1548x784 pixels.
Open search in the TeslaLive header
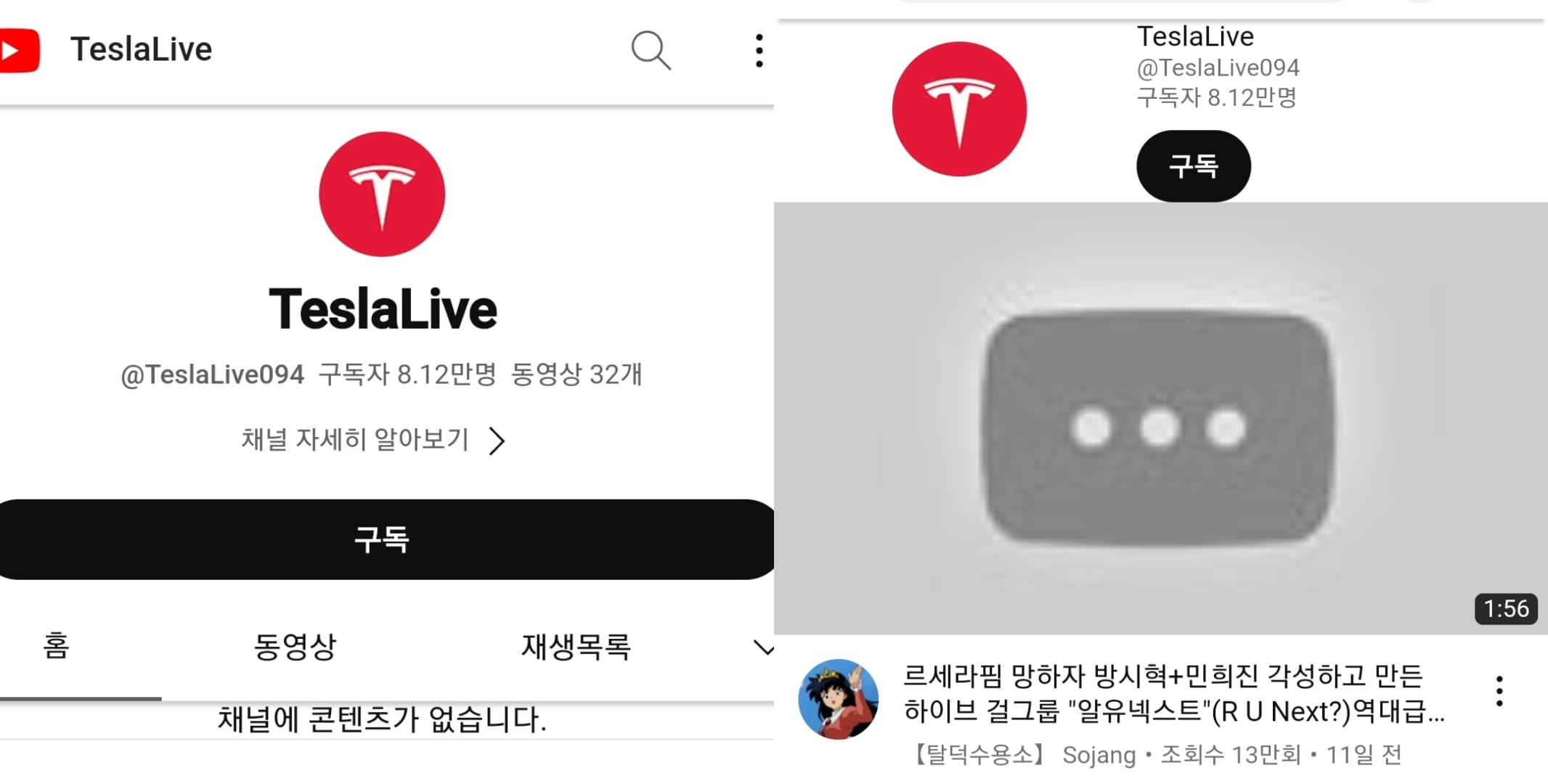pyautogui.click(x=651, y=50)
